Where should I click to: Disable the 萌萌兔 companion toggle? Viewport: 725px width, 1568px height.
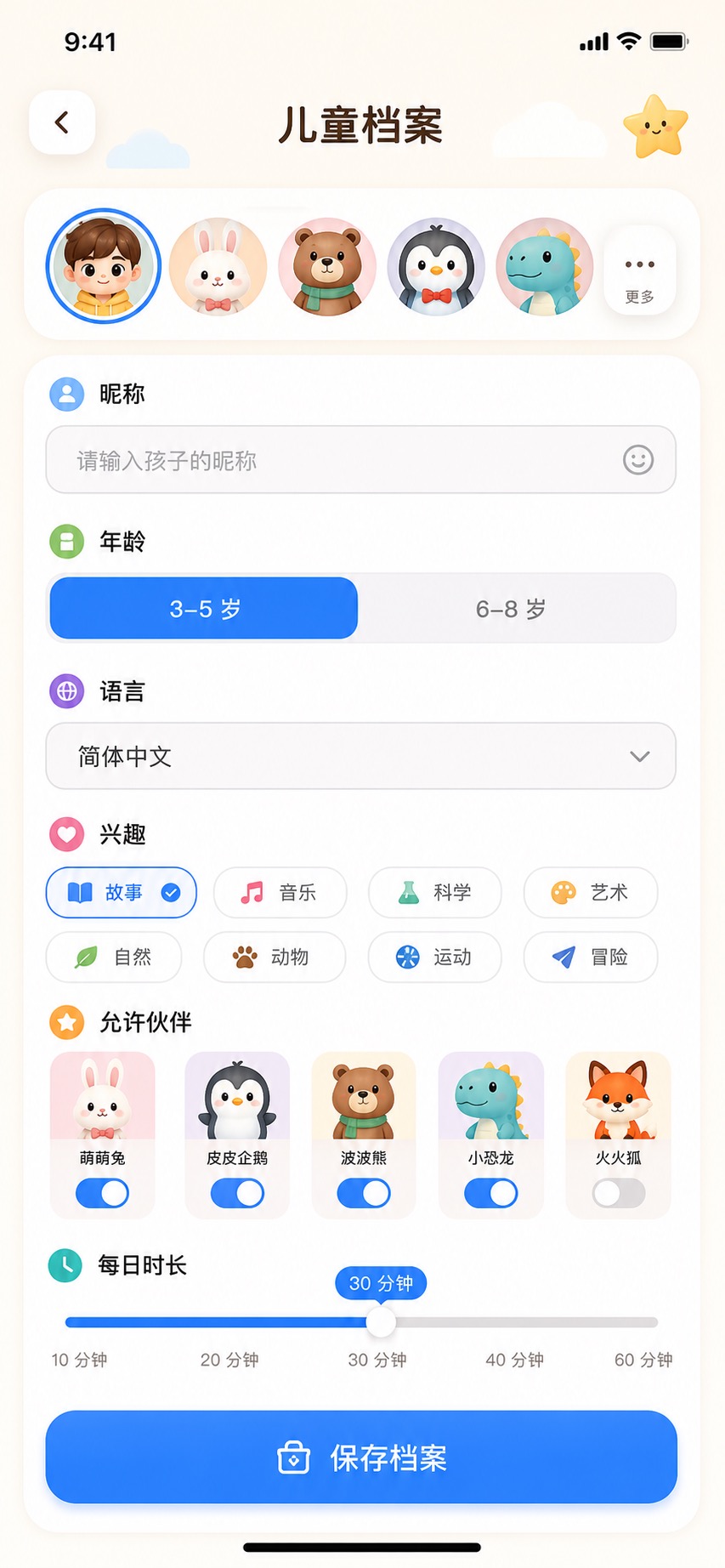click(102, 1193)
